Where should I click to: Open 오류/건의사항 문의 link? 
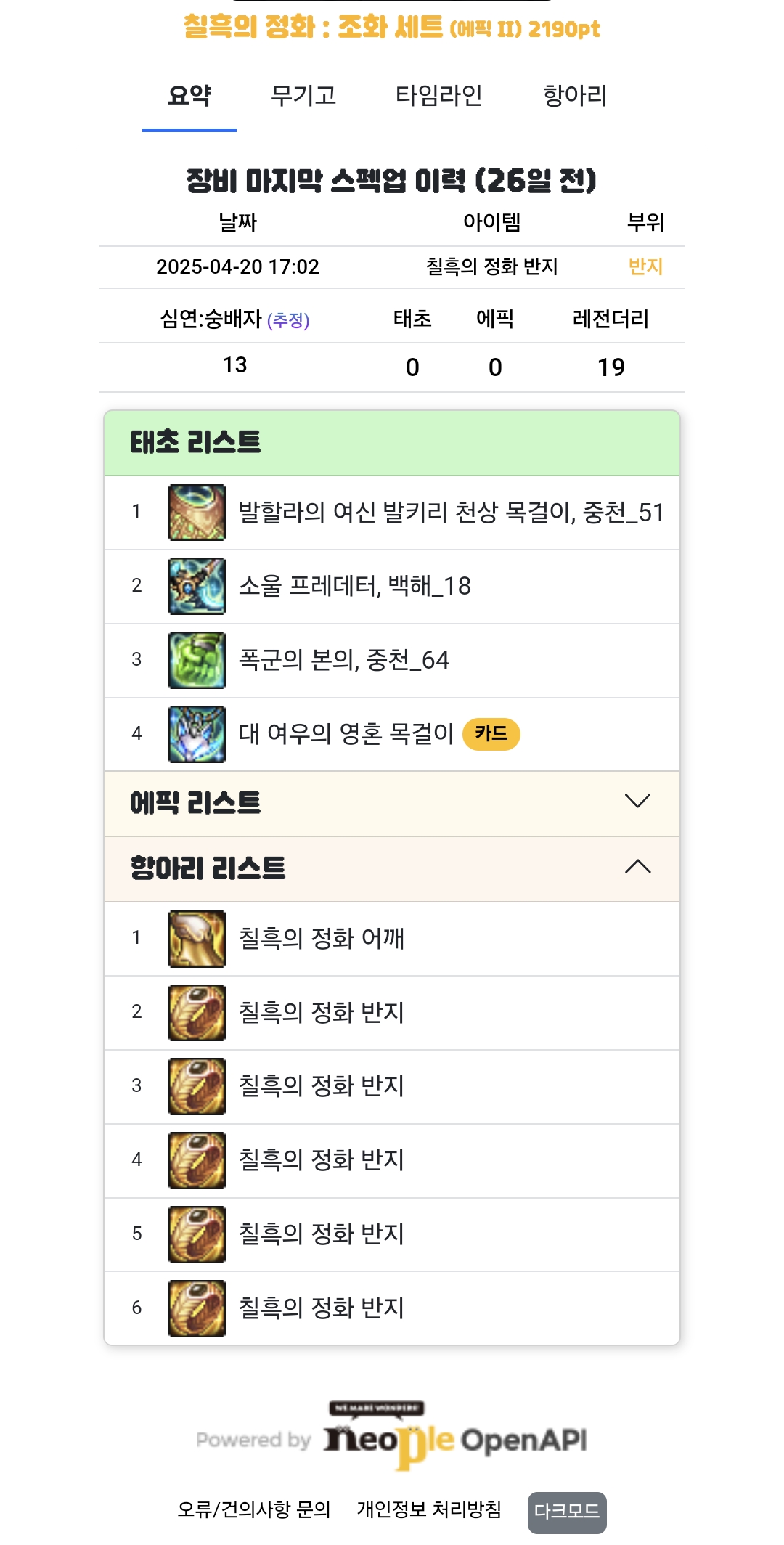click(x=254, y=1510)
